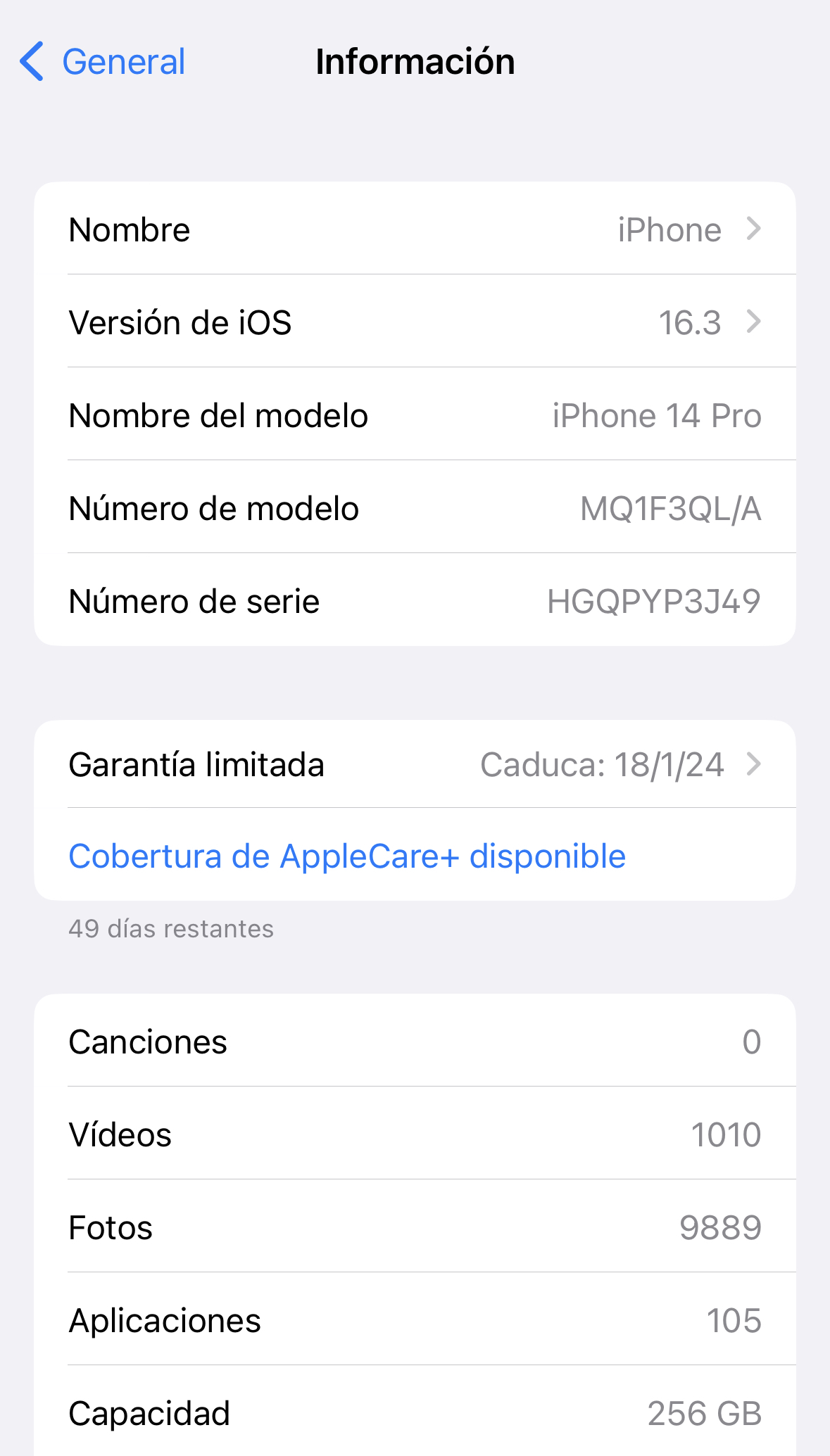Image resolution: width=830 pixels, height=1456 pixels.
Task: Tap Cobertura de AppleCare+ disponible link
Action: coord(347,856)
